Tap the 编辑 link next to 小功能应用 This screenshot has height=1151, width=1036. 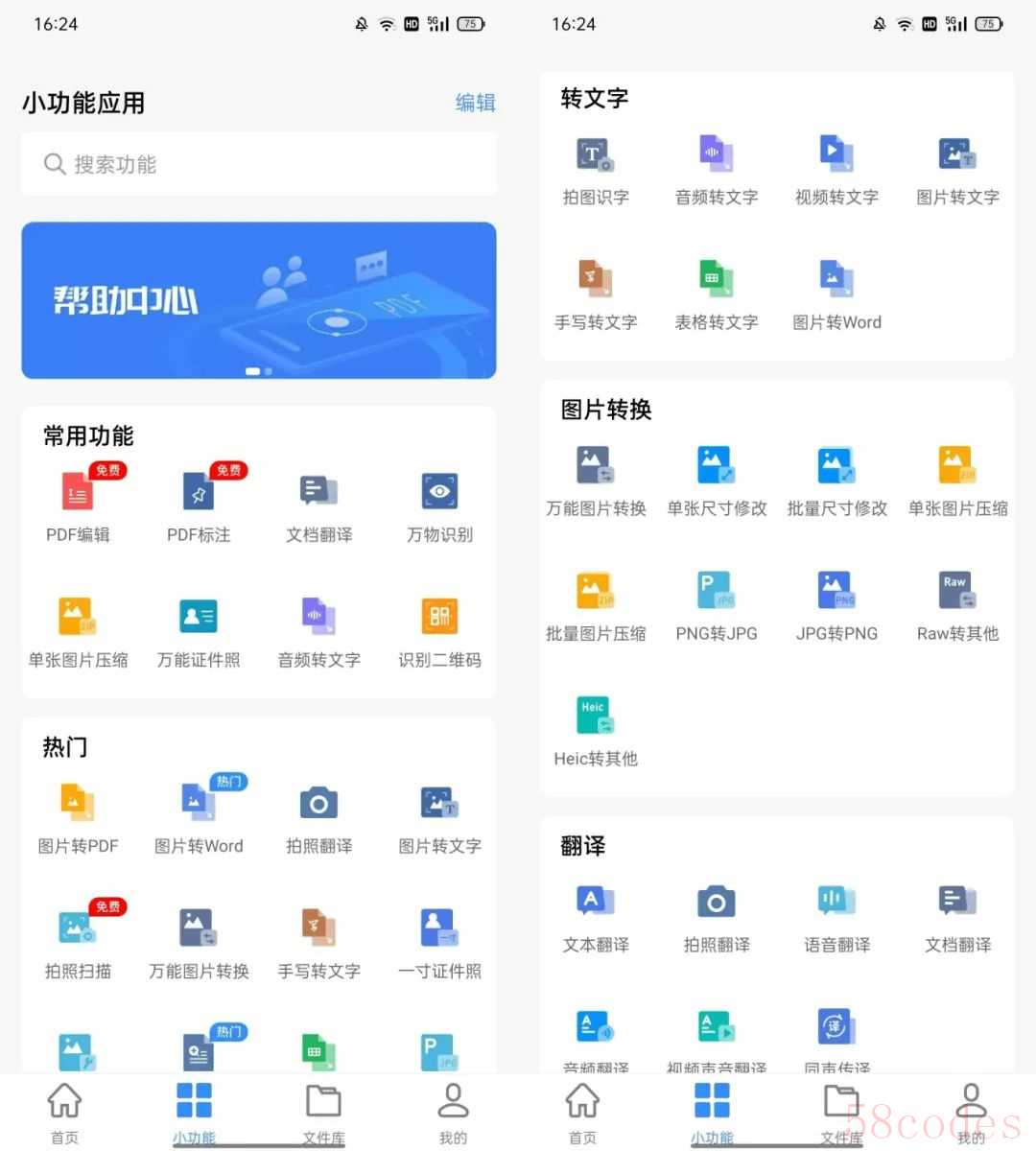click(475, 103)
